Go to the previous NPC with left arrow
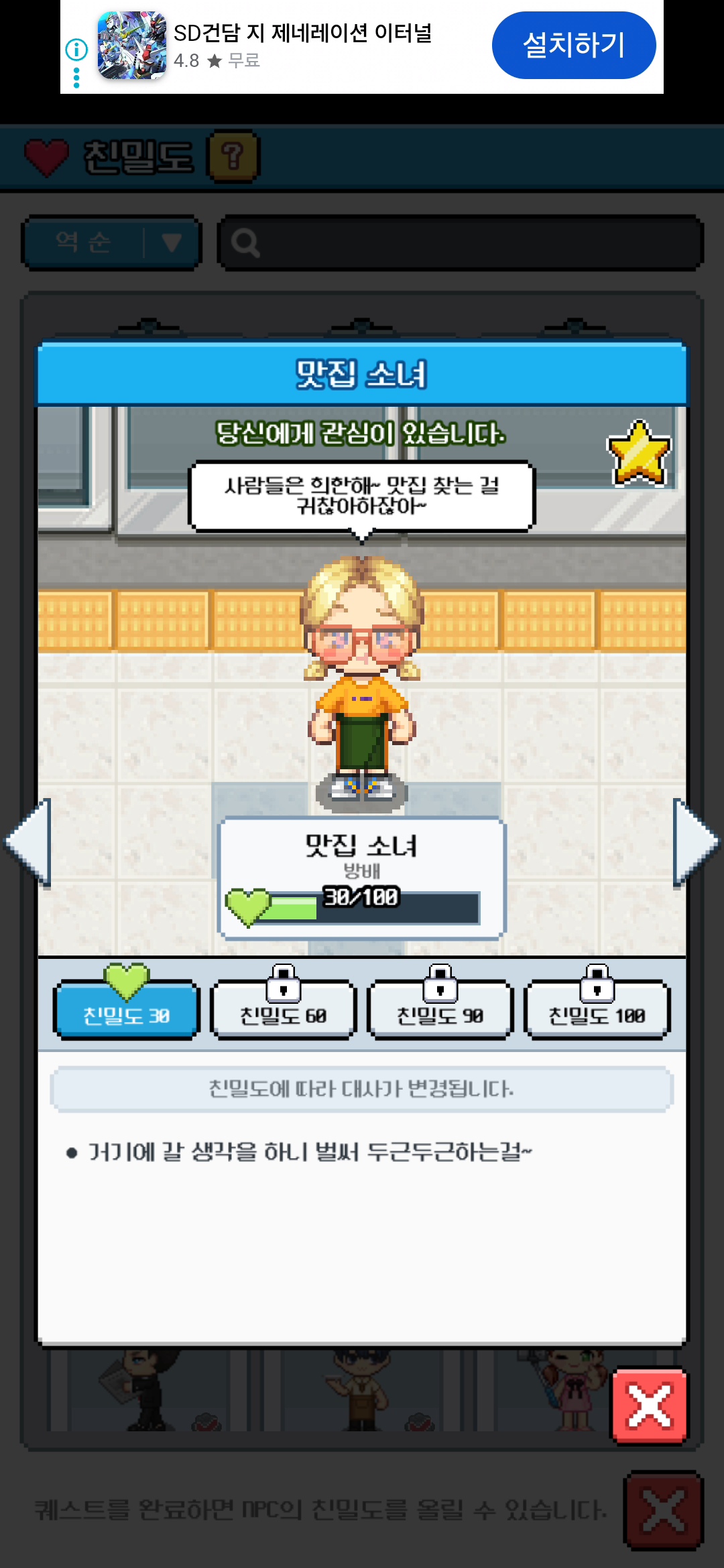 tap(29, 842)
